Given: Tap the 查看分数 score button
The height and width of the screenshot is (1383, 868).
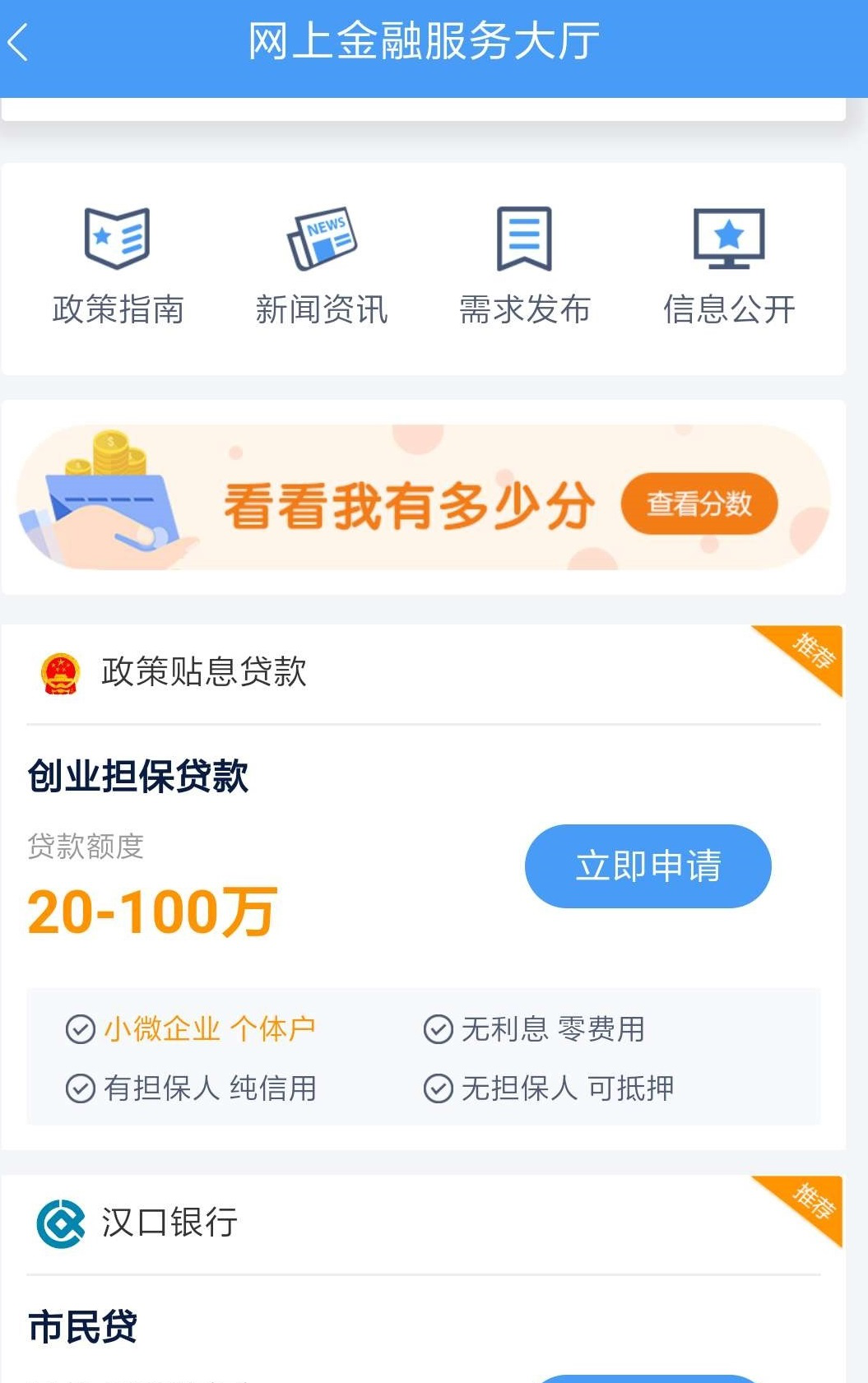Looking at the screenshot, I should coord(699,504).
